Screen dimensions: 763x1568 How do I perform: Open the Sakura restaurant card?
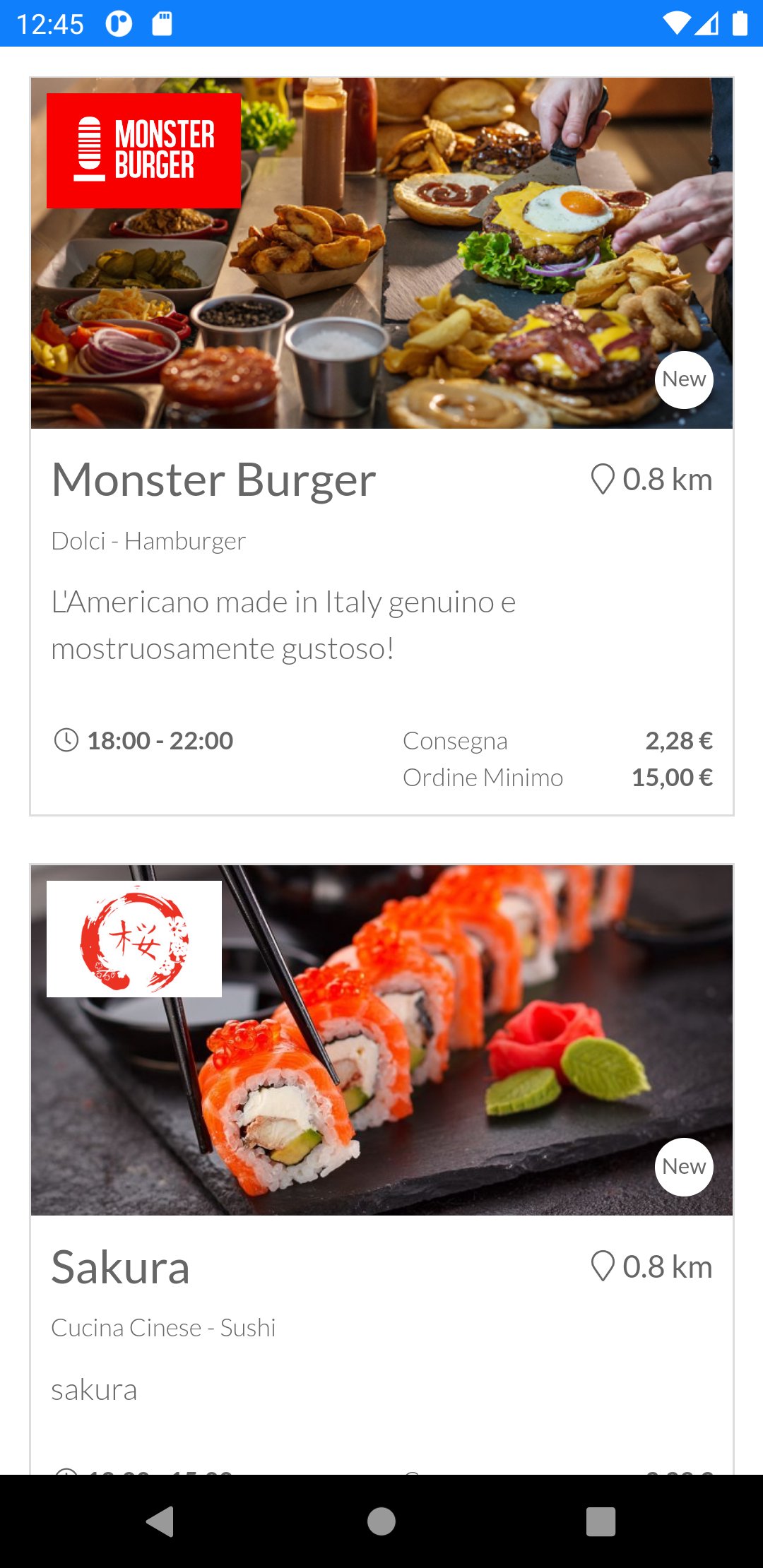pyautogui.click(x=381, y=1169)
